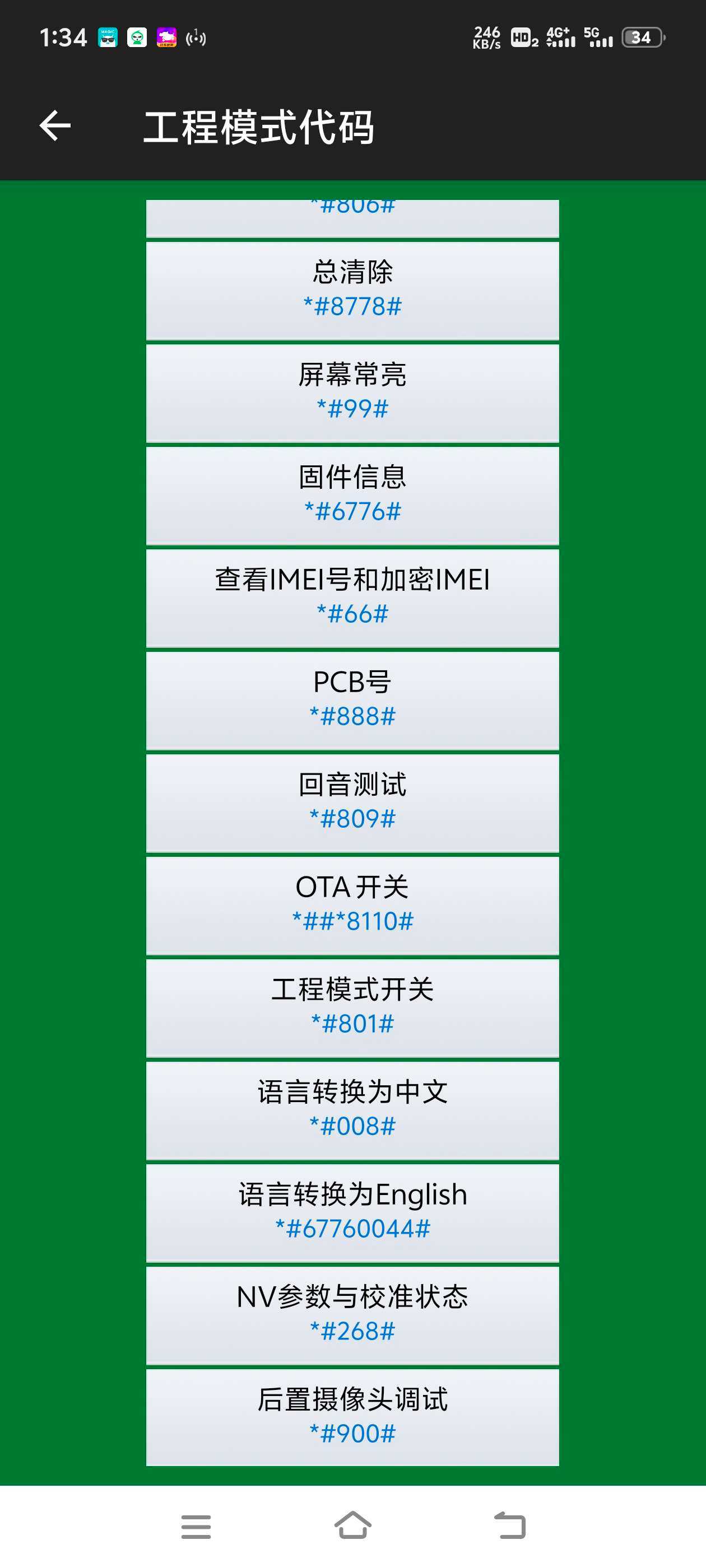The image size is (706, 1568).
Task: Launch 后置摄像头调试 *#900#
Action: pyautogui.click(x=352, y=1417)
